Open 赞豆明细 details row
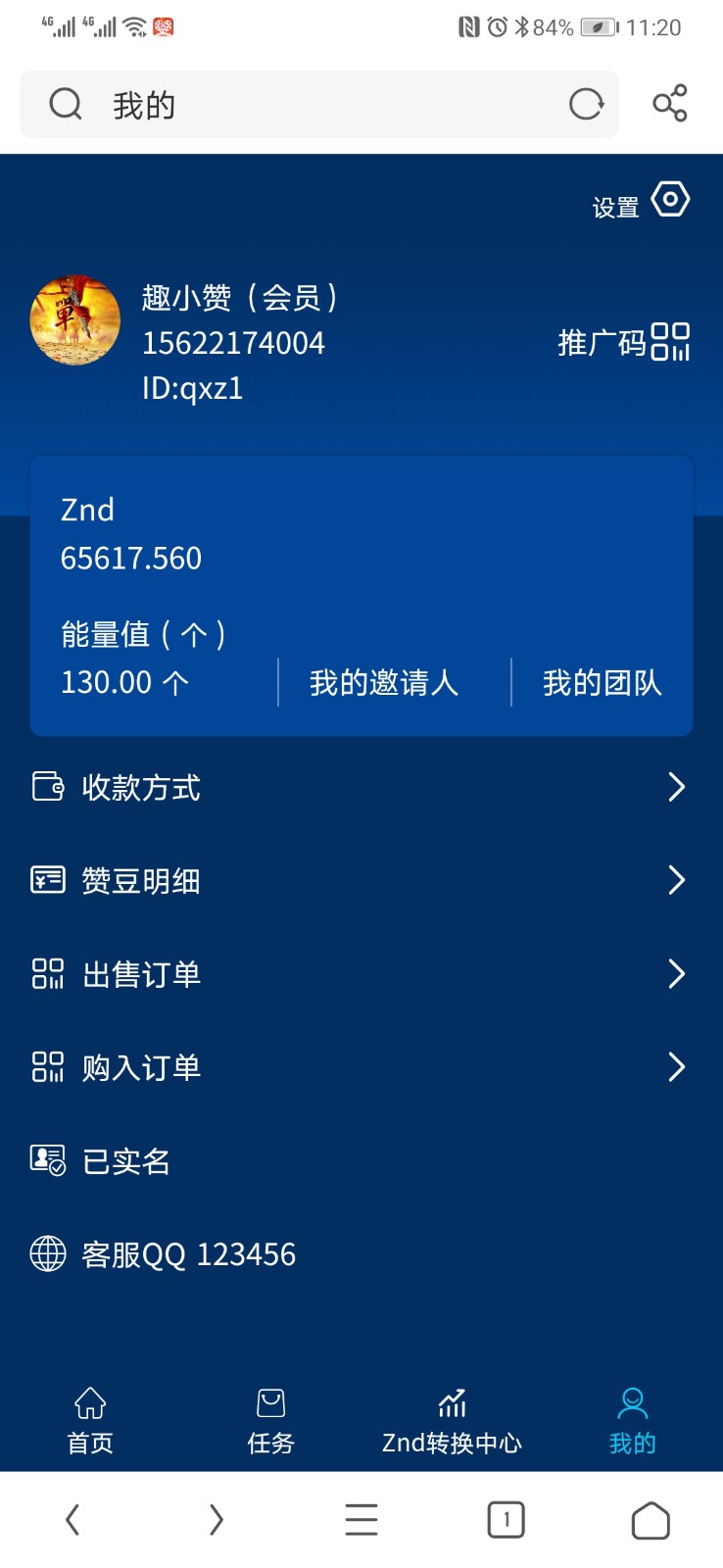The image size is (723, 1568). tap(361, 880)
